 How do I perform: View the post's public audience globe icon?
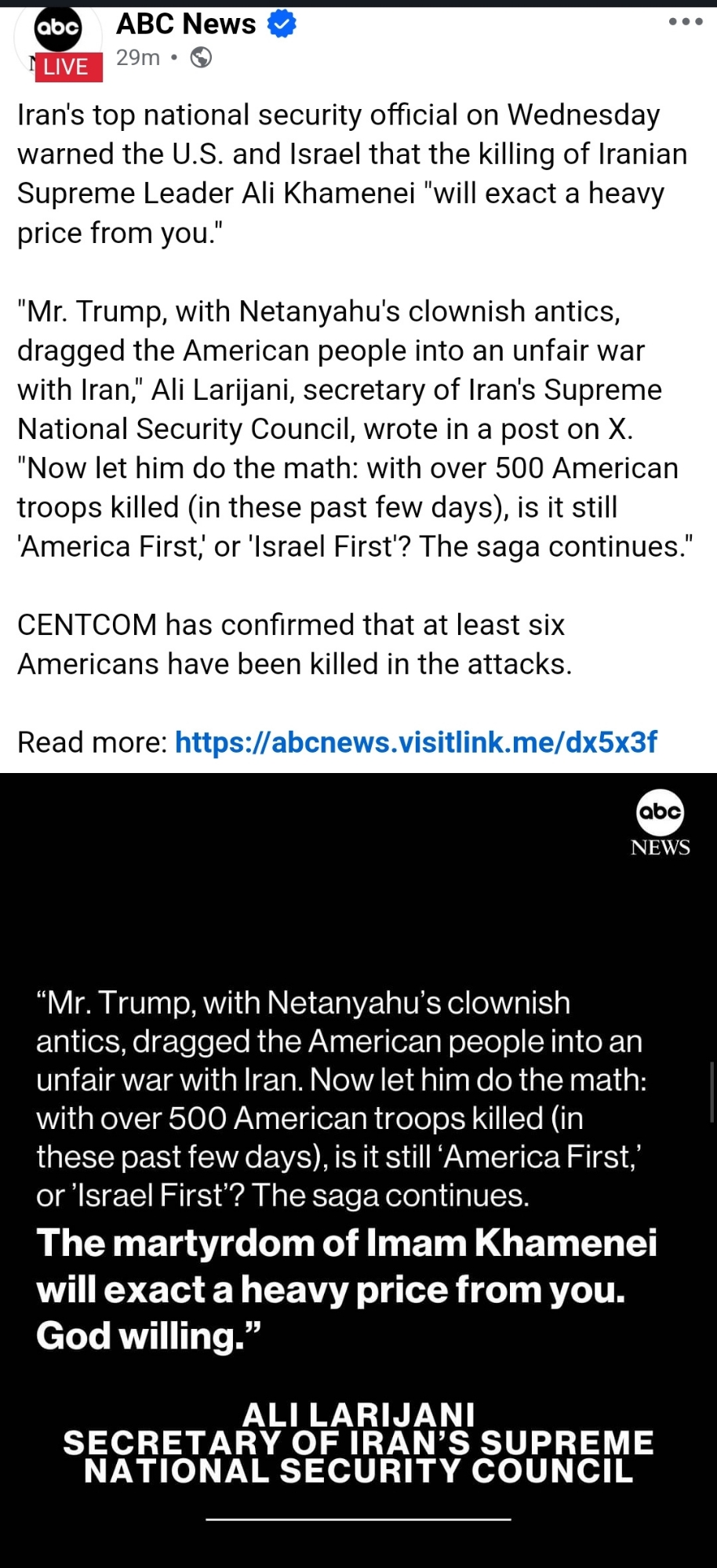pos(202,58)
